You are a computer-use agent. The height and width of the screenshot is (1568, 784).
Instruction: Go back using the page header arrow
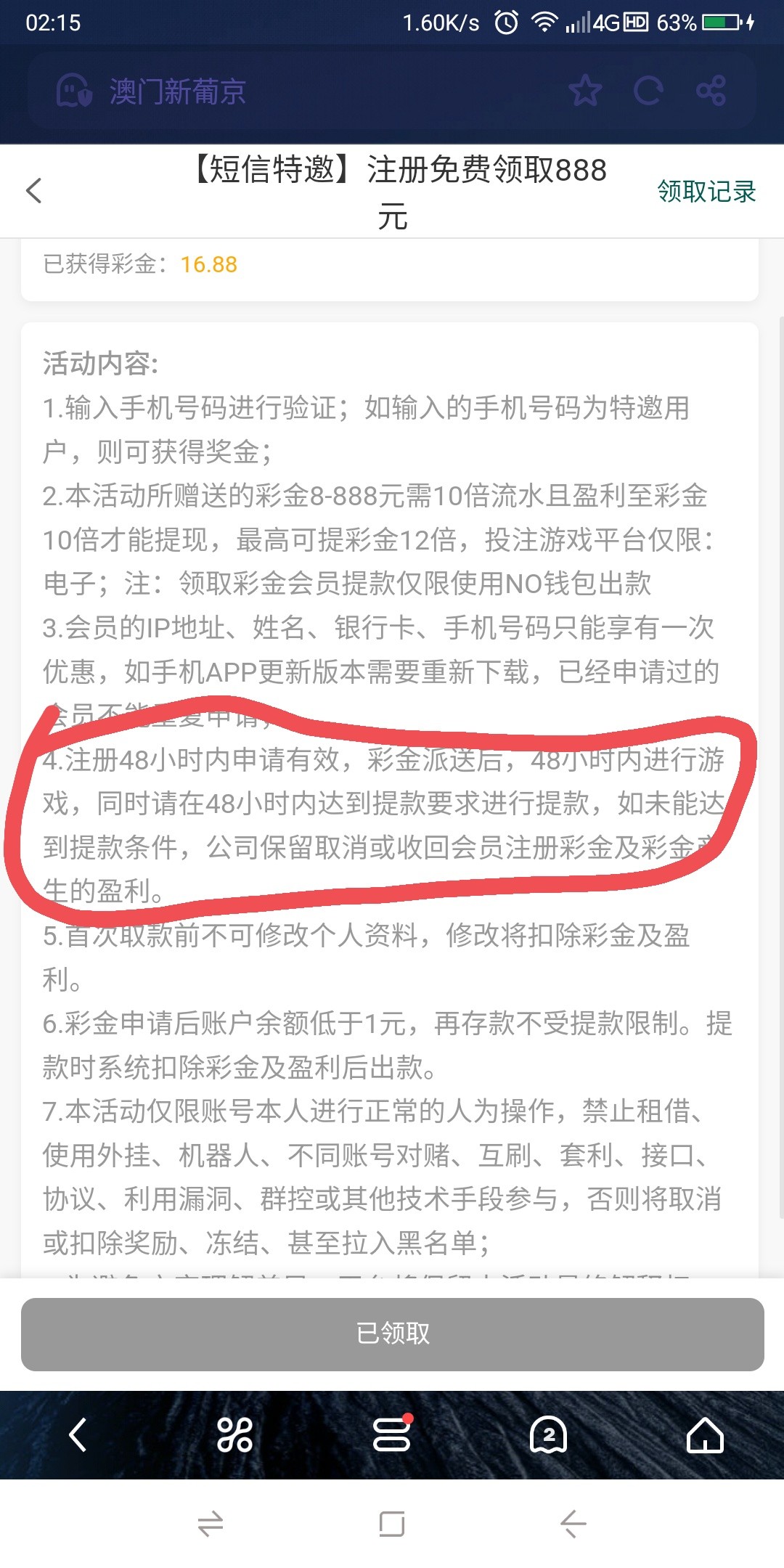coord(34,191)
